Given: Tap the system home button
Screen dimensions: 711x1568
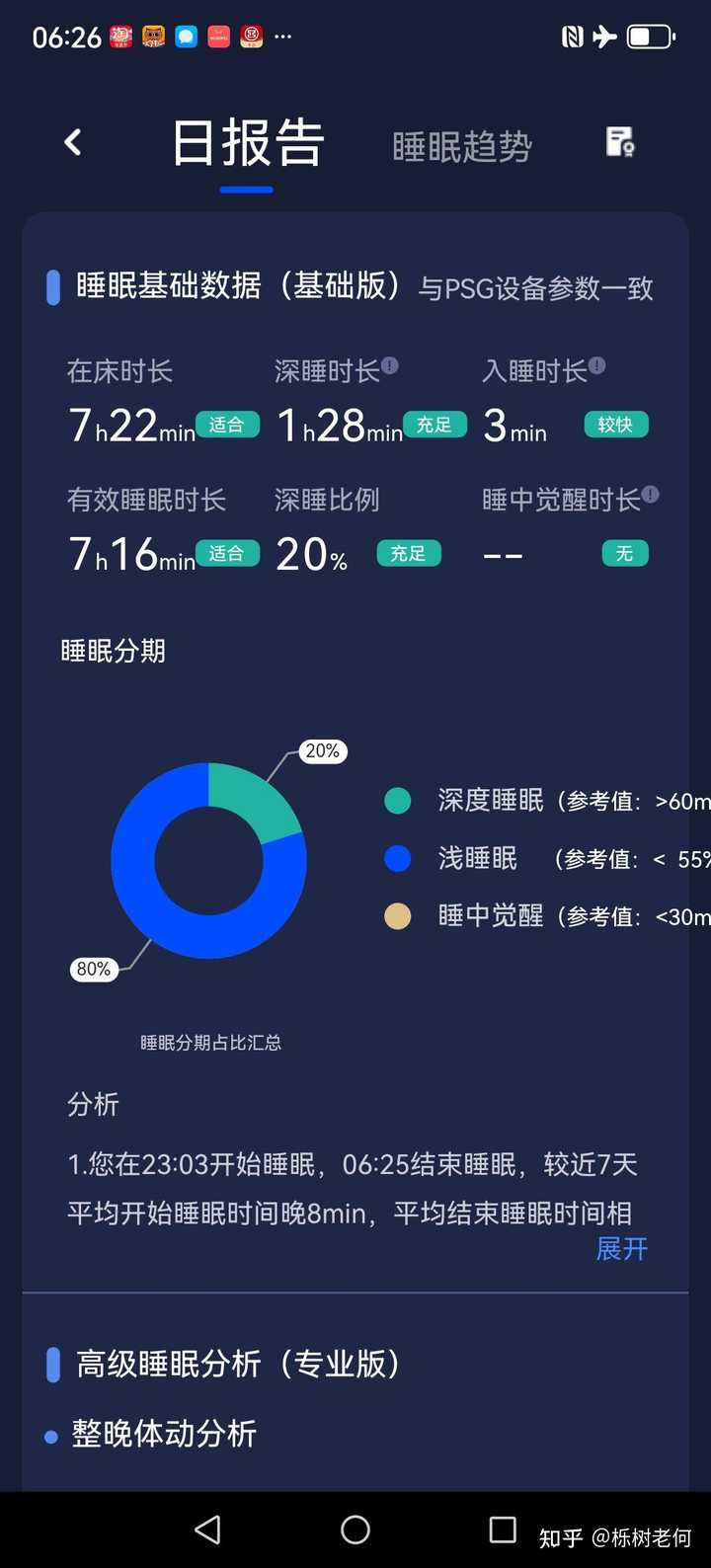Looking at the screenshot, I should click(x=355, y=1529).
